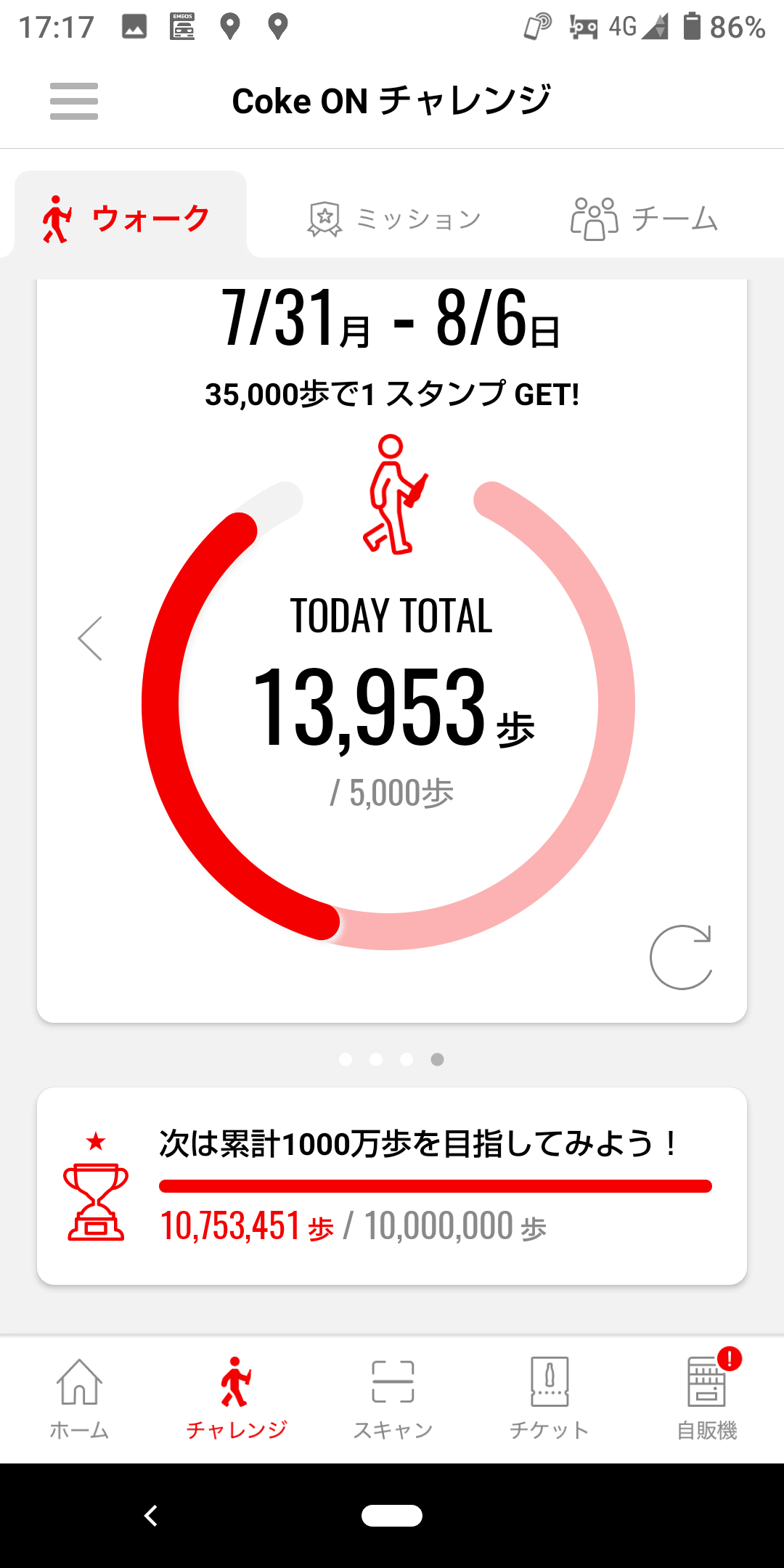Open the スキャン tab
784x1568 pixels.
point(393,1398)
